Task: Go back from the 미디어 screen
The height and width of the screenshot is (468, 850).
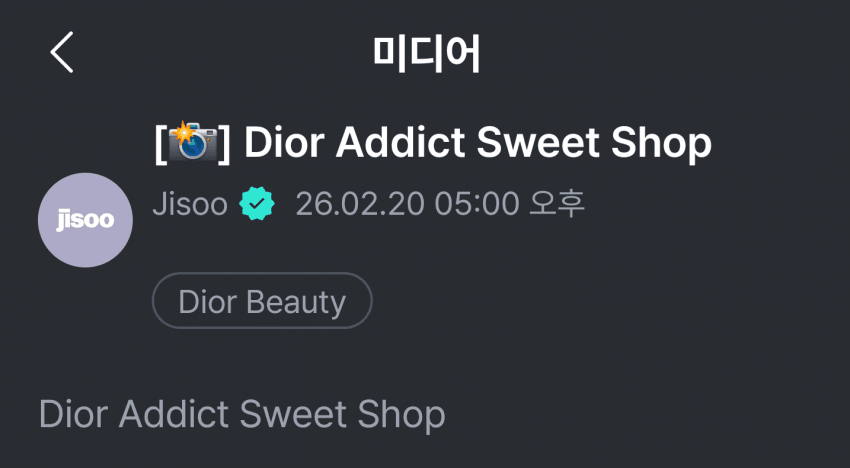Action: click(62, 52)
